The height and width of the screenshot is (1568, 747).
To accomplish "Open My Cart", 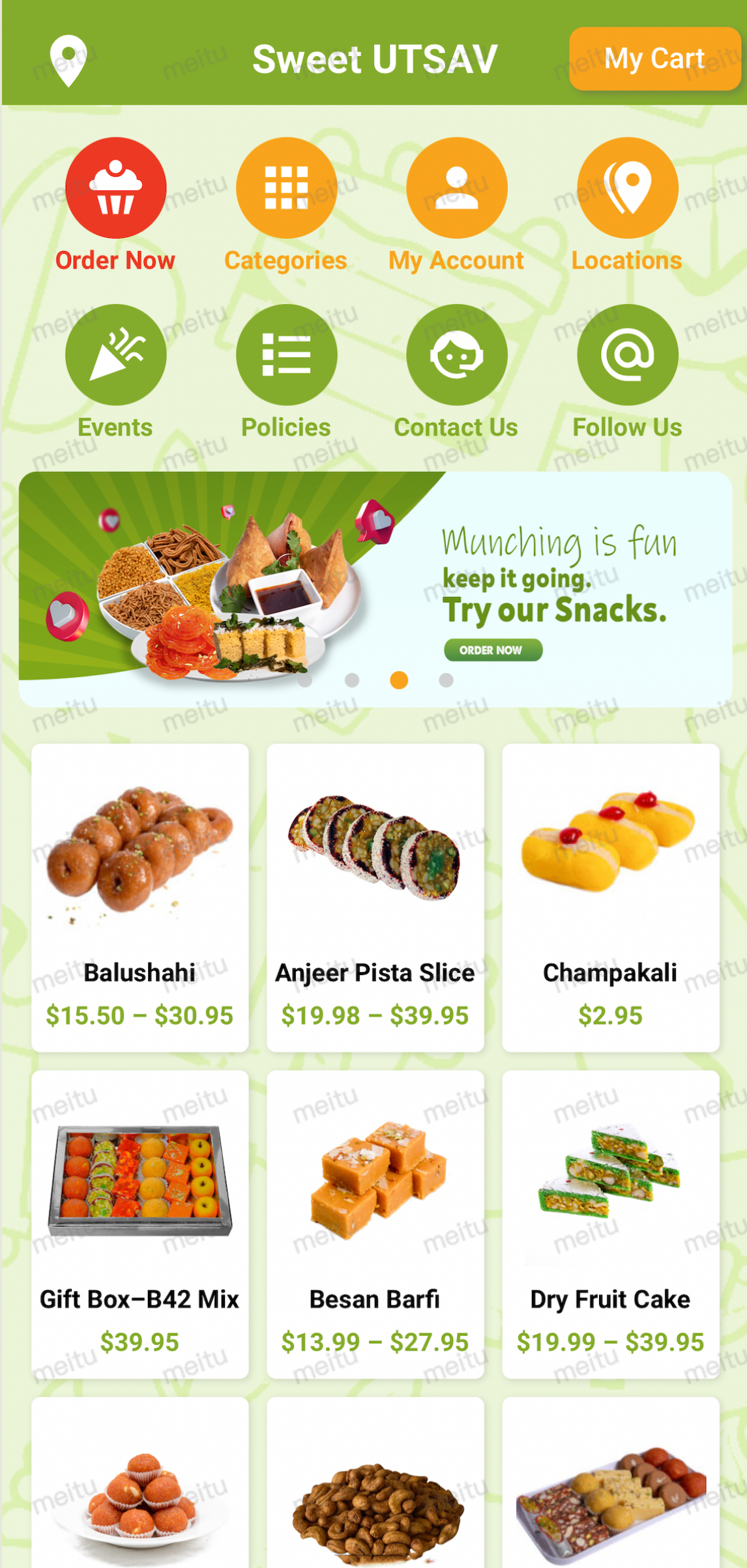I will pyautogui.click(x=654, y=59).
